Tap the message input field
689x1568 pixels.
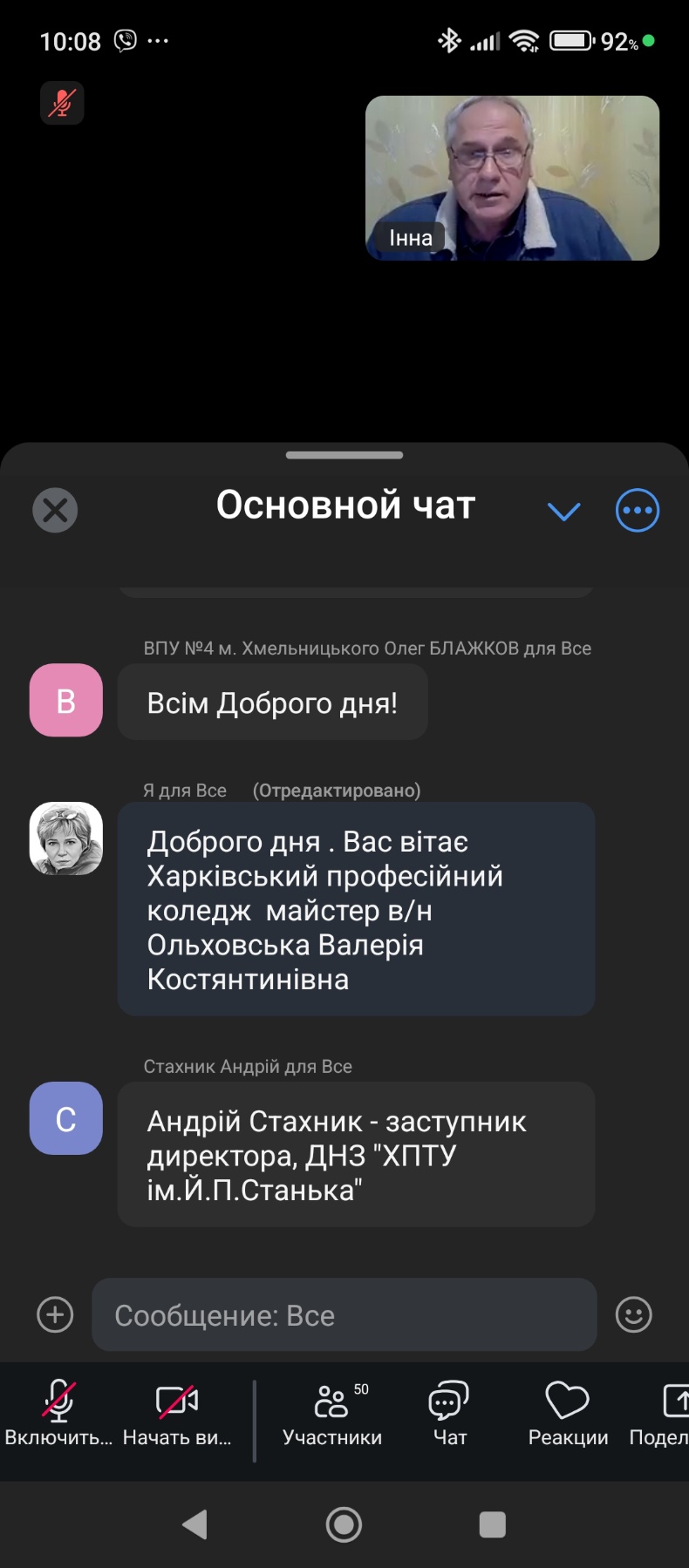pos(344,1314)
